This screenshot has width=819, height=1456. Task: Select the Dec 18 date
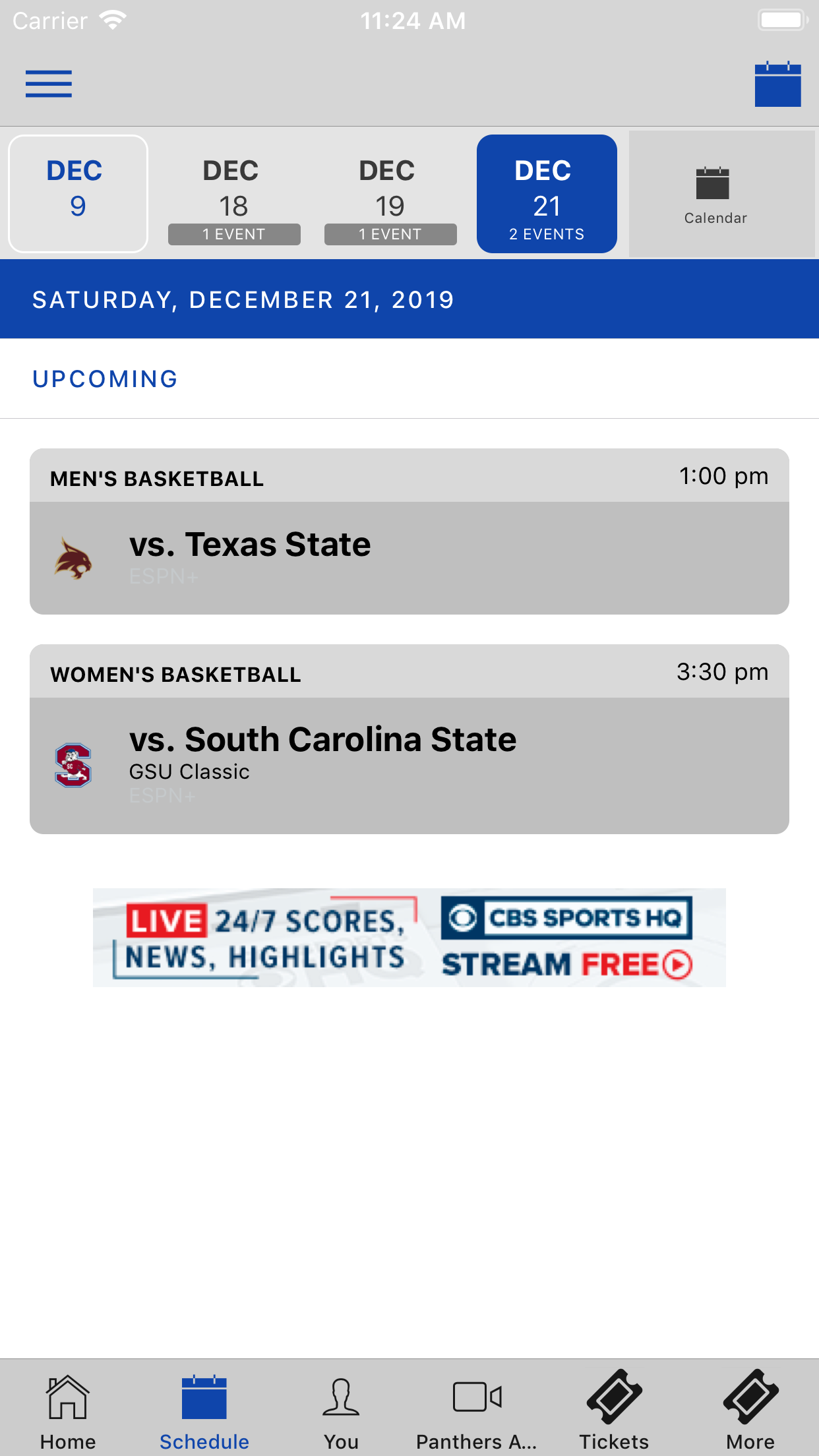[x=234, y=193]
